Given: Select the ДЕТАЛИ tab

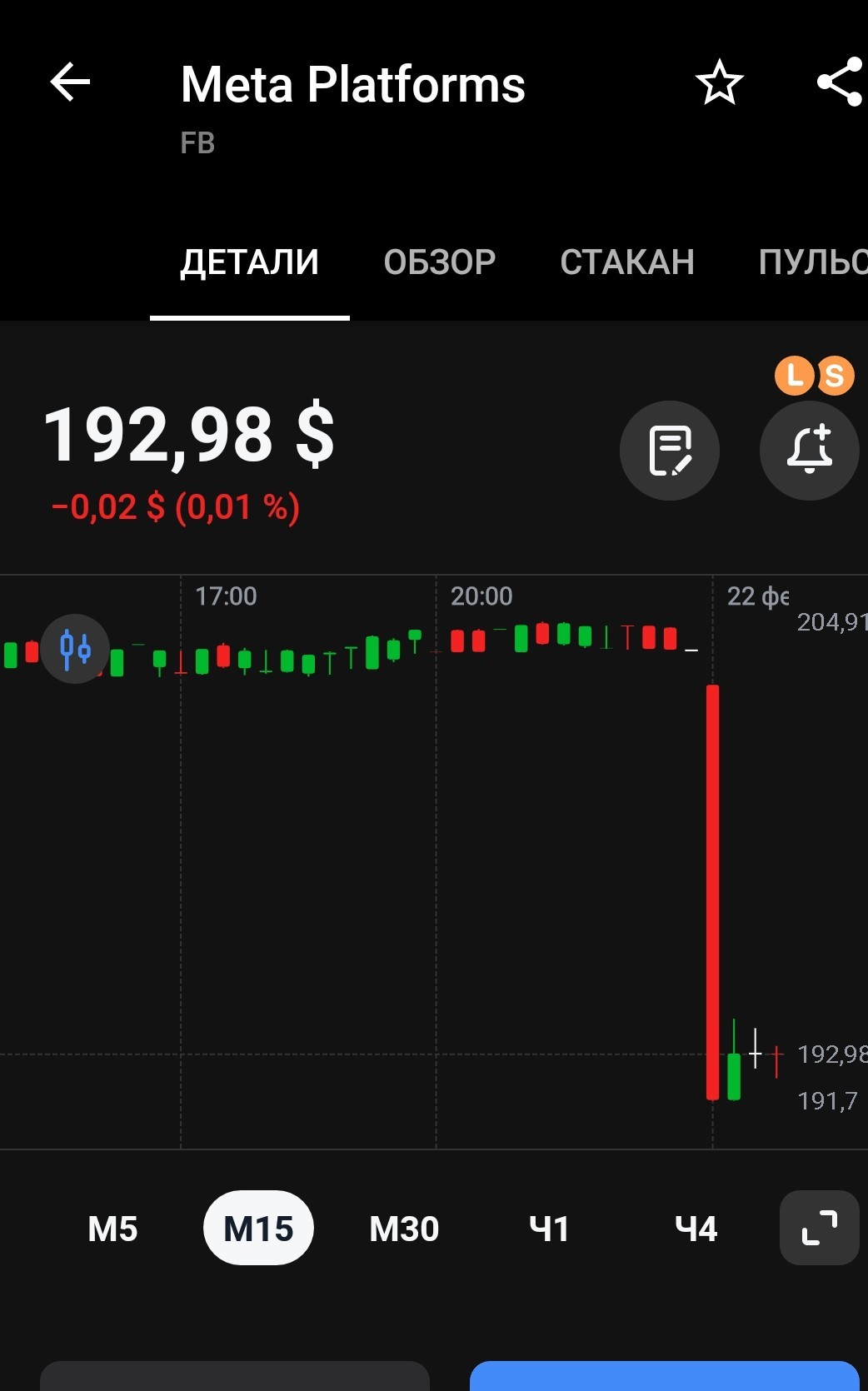Looking at the screenshot, I should click(250, 262).
